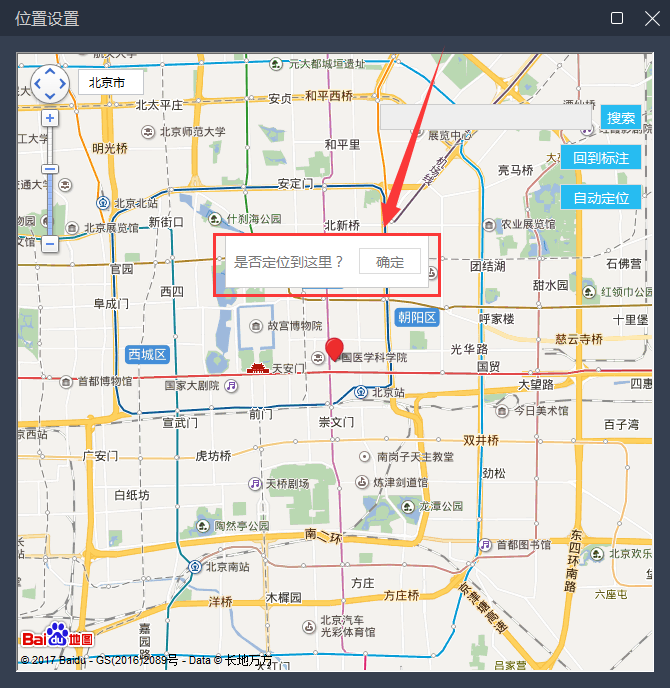Image resolution: width=670 pixels, height=688 pixels.
Task: Start 自动定位 automatic positioning
Action: click(x=601, y=197)
